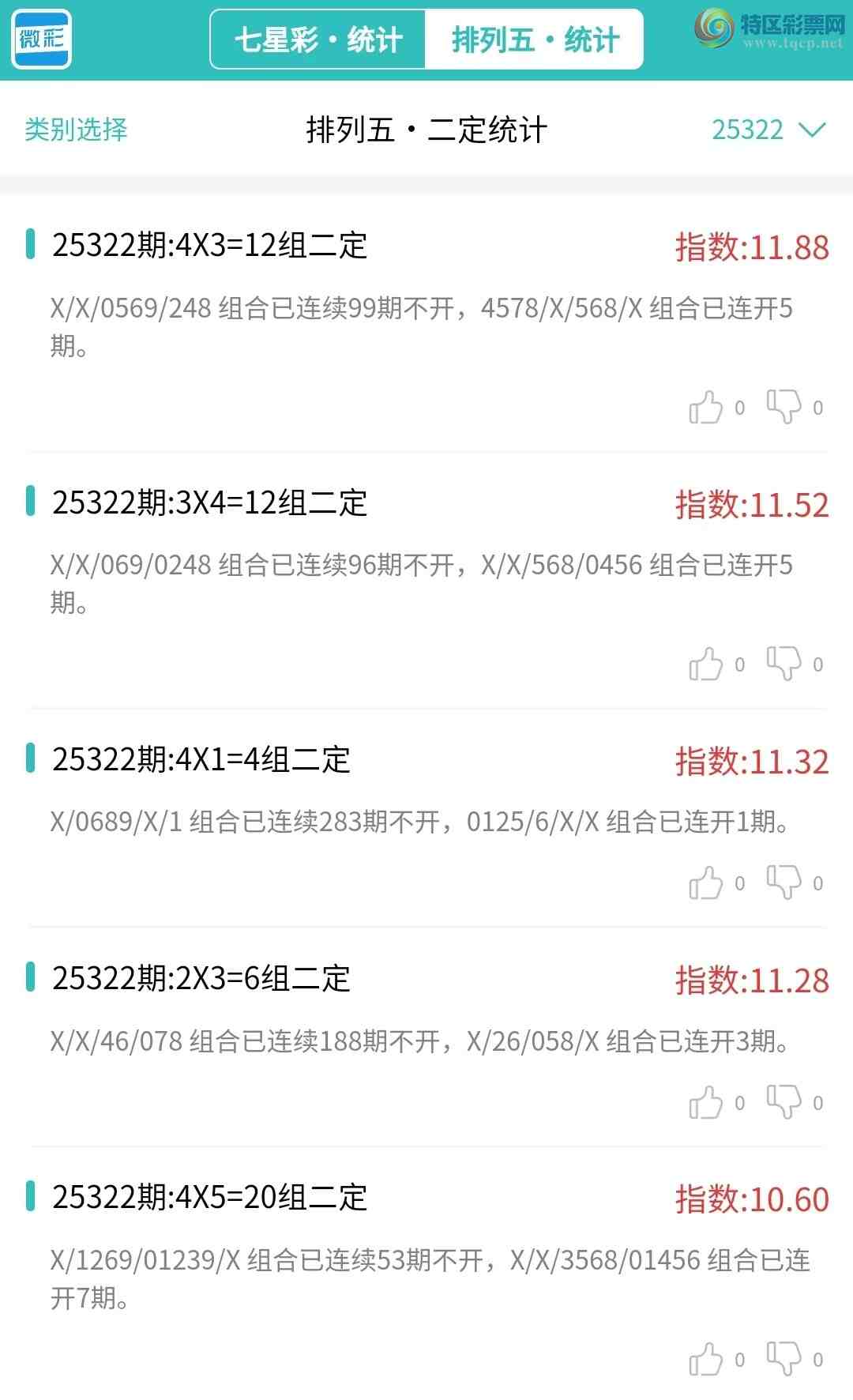Click thumbs up on 3X4=12组二定 post
The image size is (853, 1400).
708,664
